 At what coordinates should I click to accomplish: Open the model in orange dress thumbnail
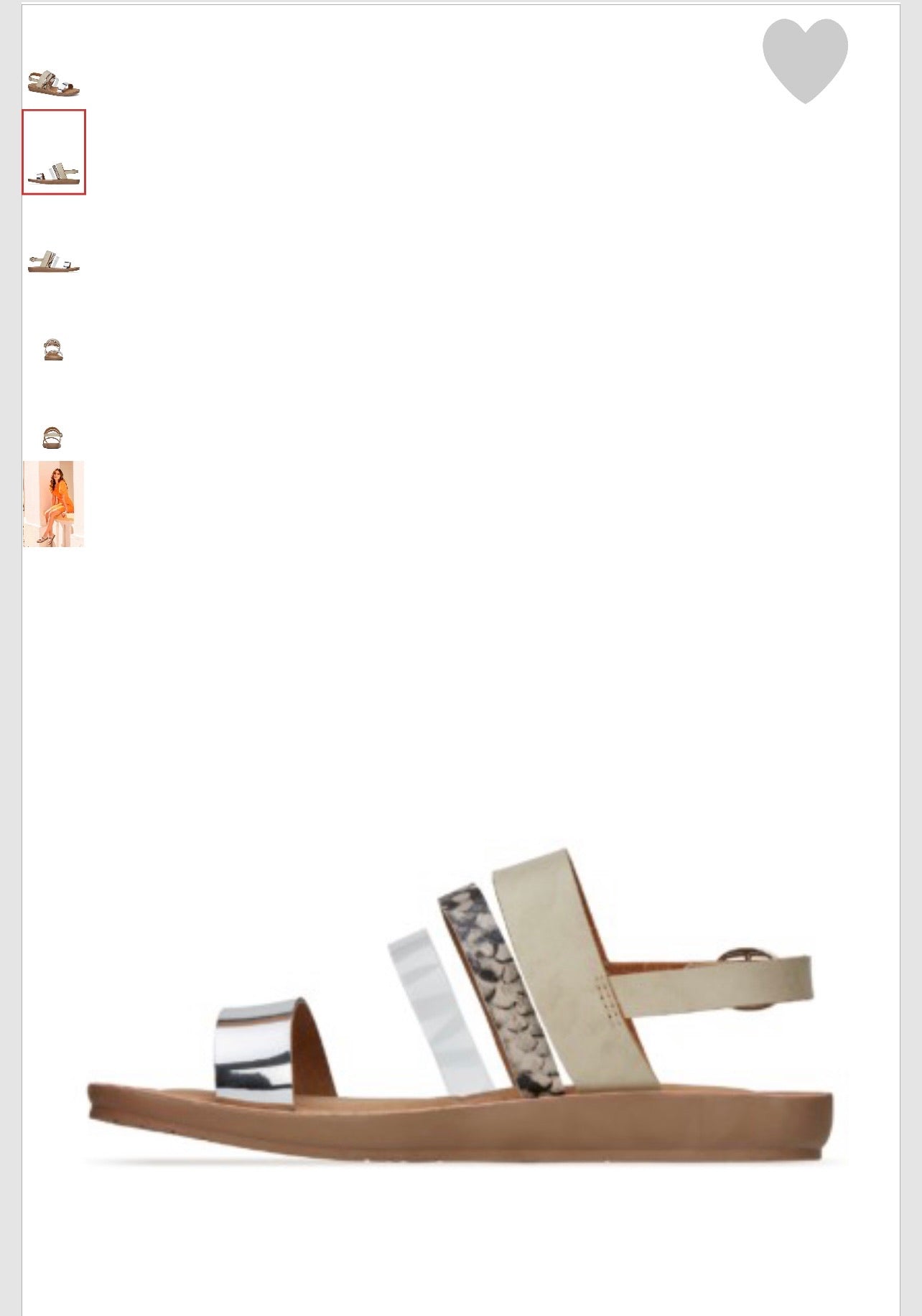pyautogui.click(x=54, y=504)
